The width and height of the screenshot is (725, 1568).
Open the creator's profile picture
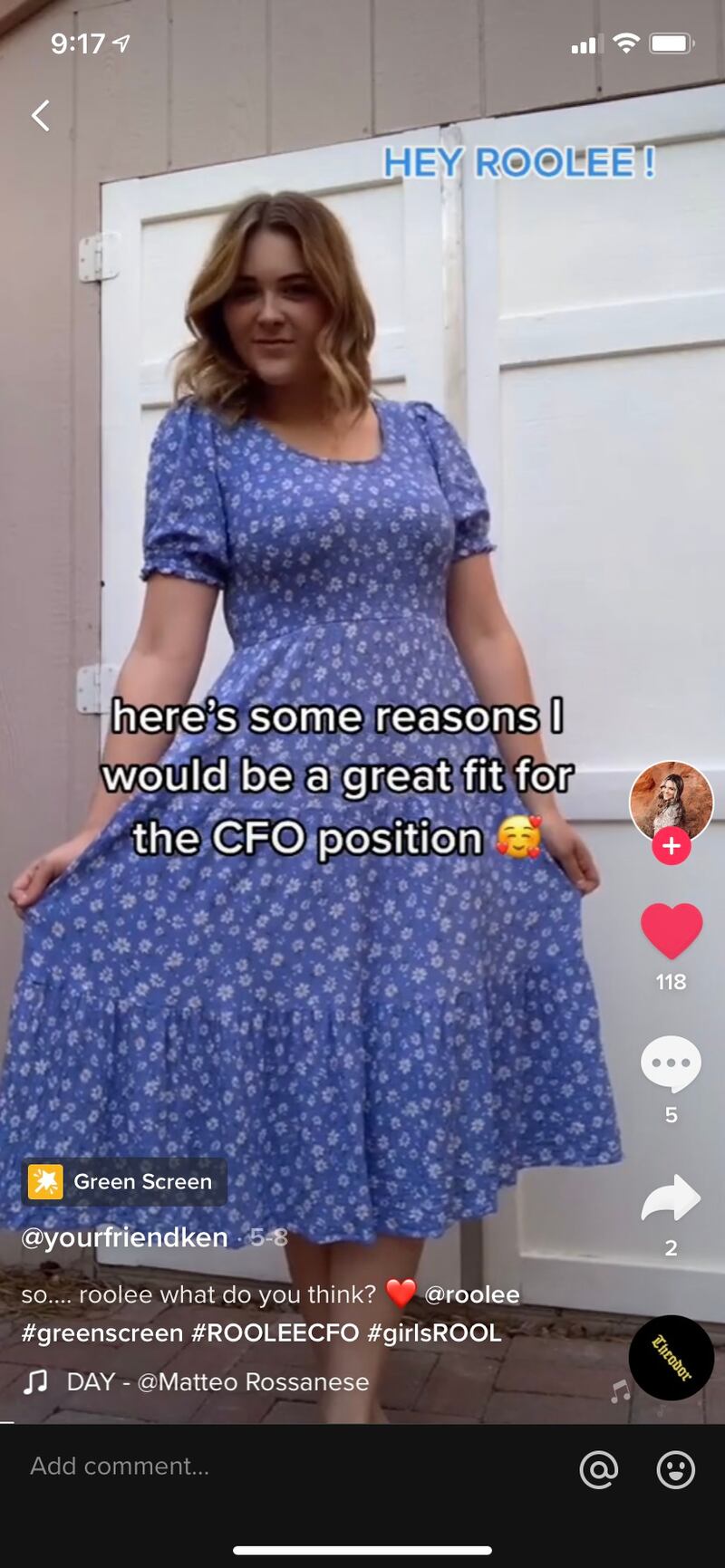click(671, 801)
